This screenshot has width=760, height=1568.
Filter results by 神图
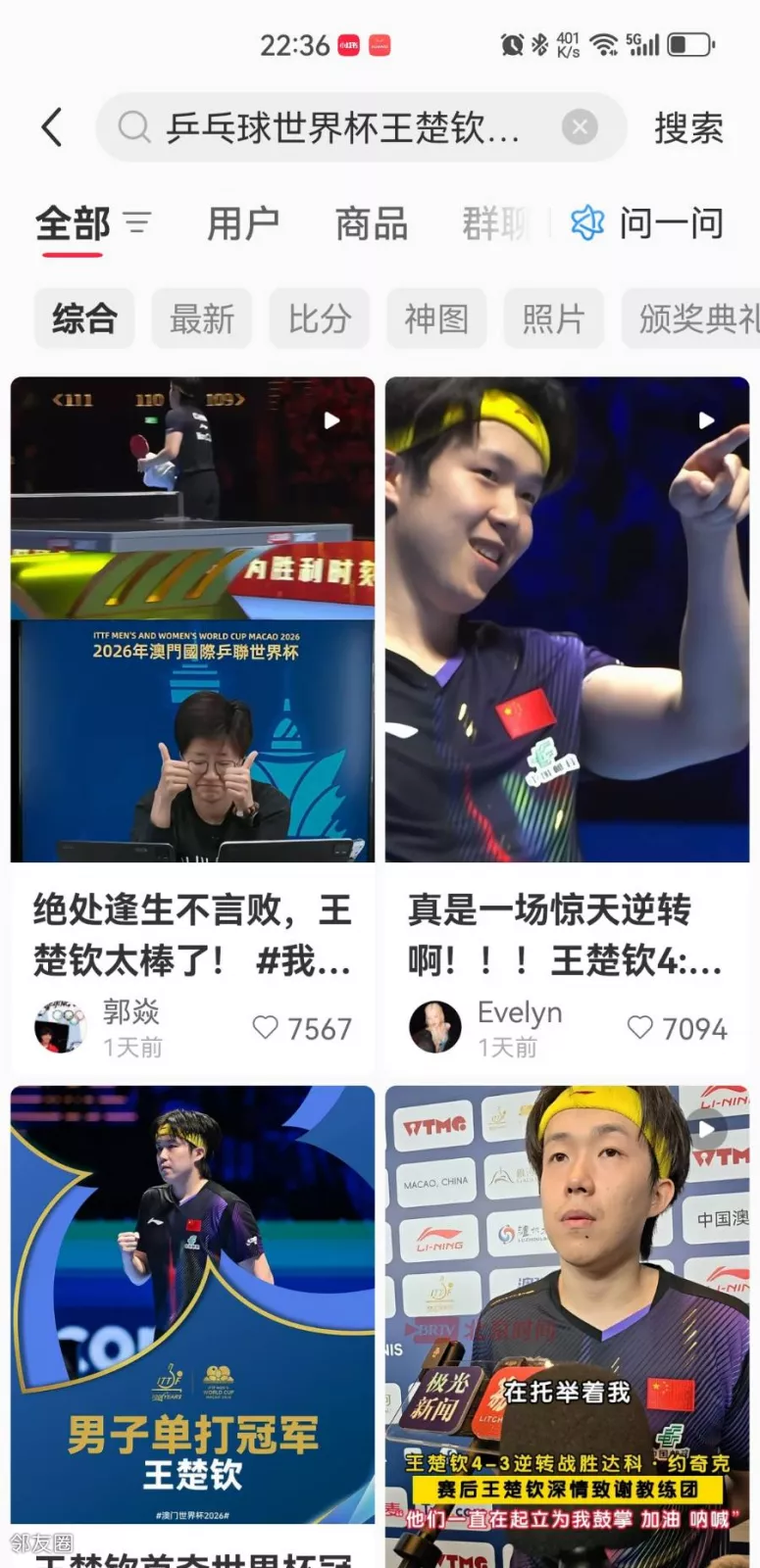(x=436, y=318)
